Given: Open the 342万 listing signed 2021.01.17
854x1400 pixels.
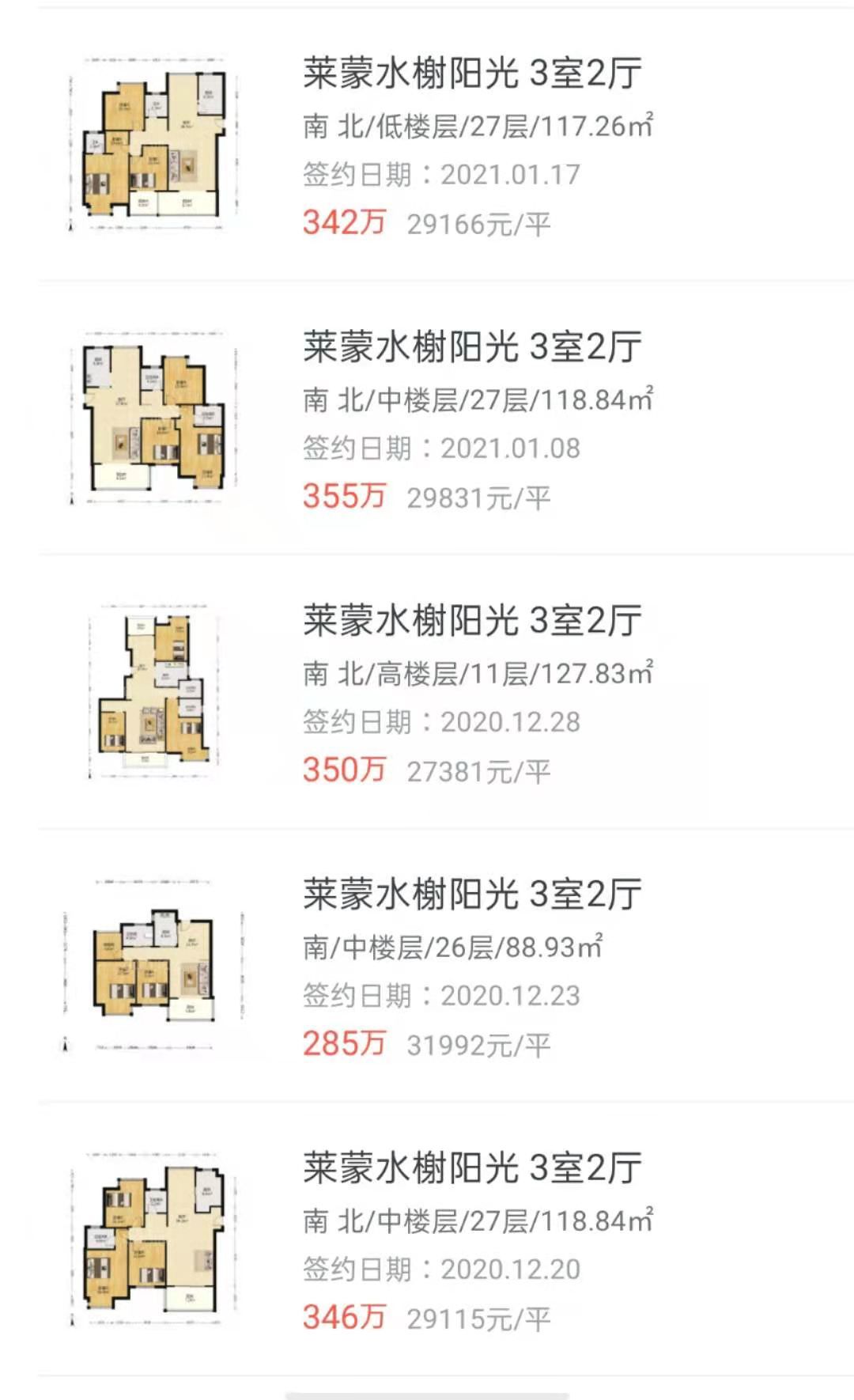Looking at the screenshot, I should pyautogui.click(x=446, y=145).
